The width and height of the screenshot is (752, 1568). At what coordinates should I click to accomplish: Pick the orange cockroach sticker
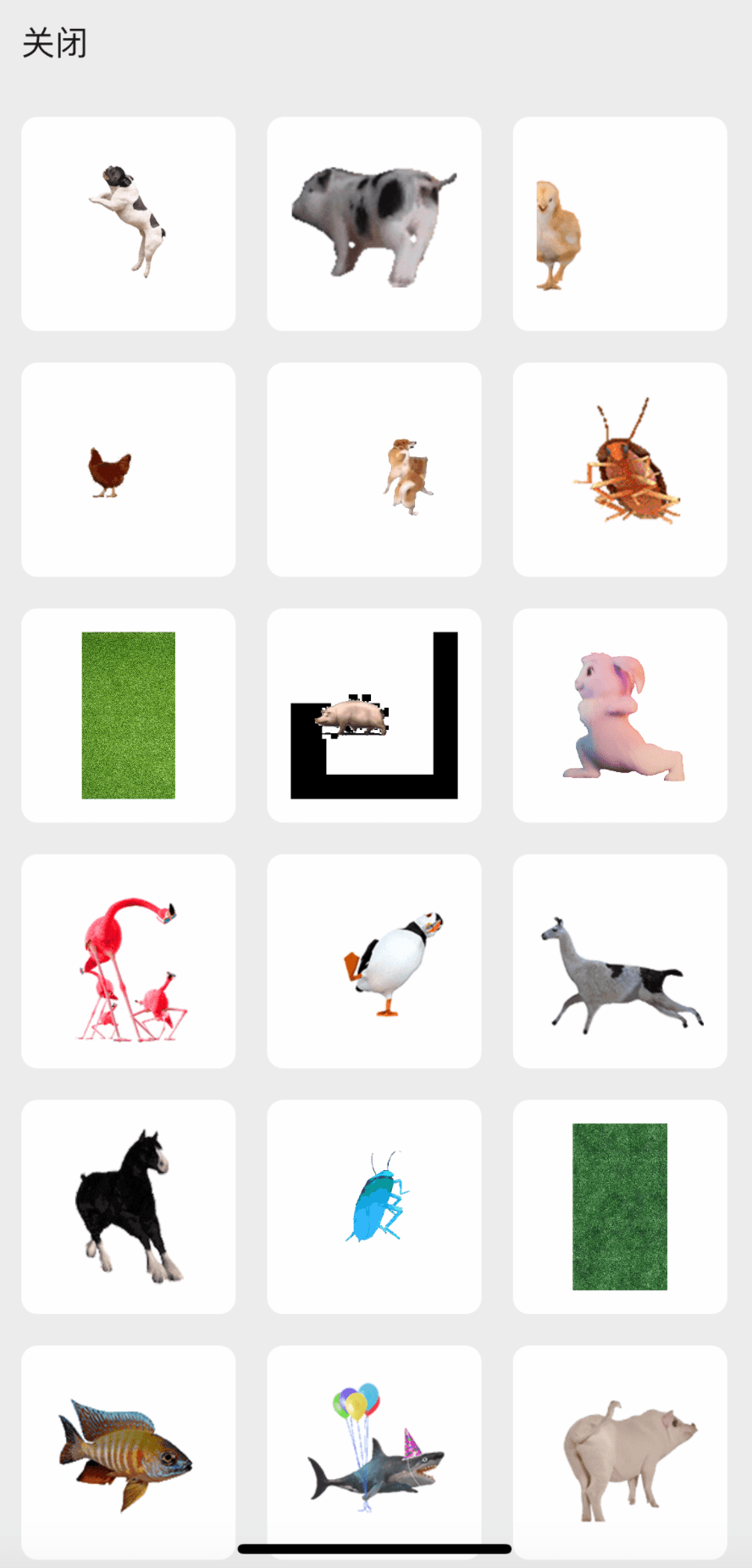(x=620, y=470)
